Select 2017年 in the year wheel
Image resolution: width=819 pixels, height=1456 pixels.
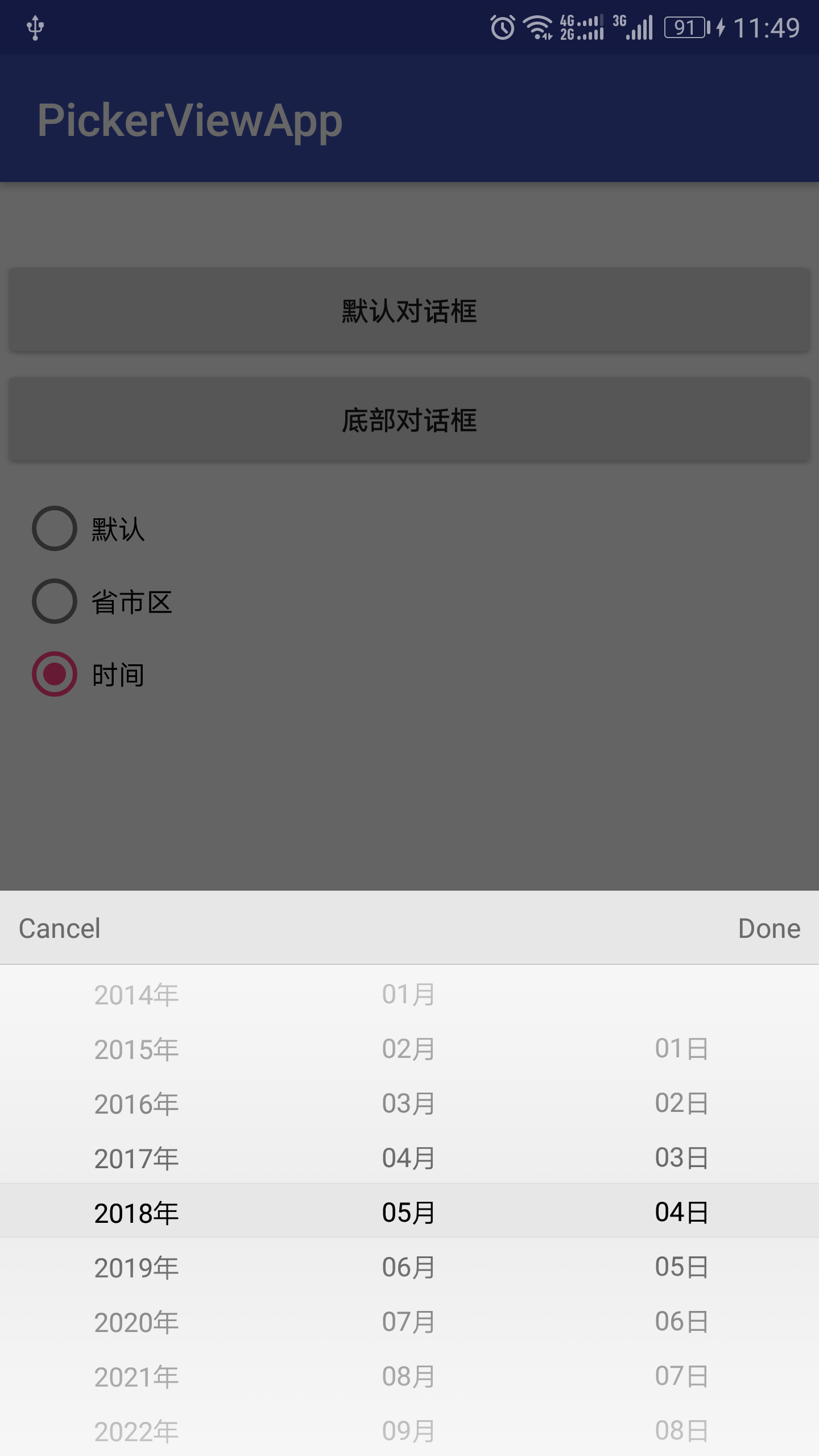tap(136, 1157)
